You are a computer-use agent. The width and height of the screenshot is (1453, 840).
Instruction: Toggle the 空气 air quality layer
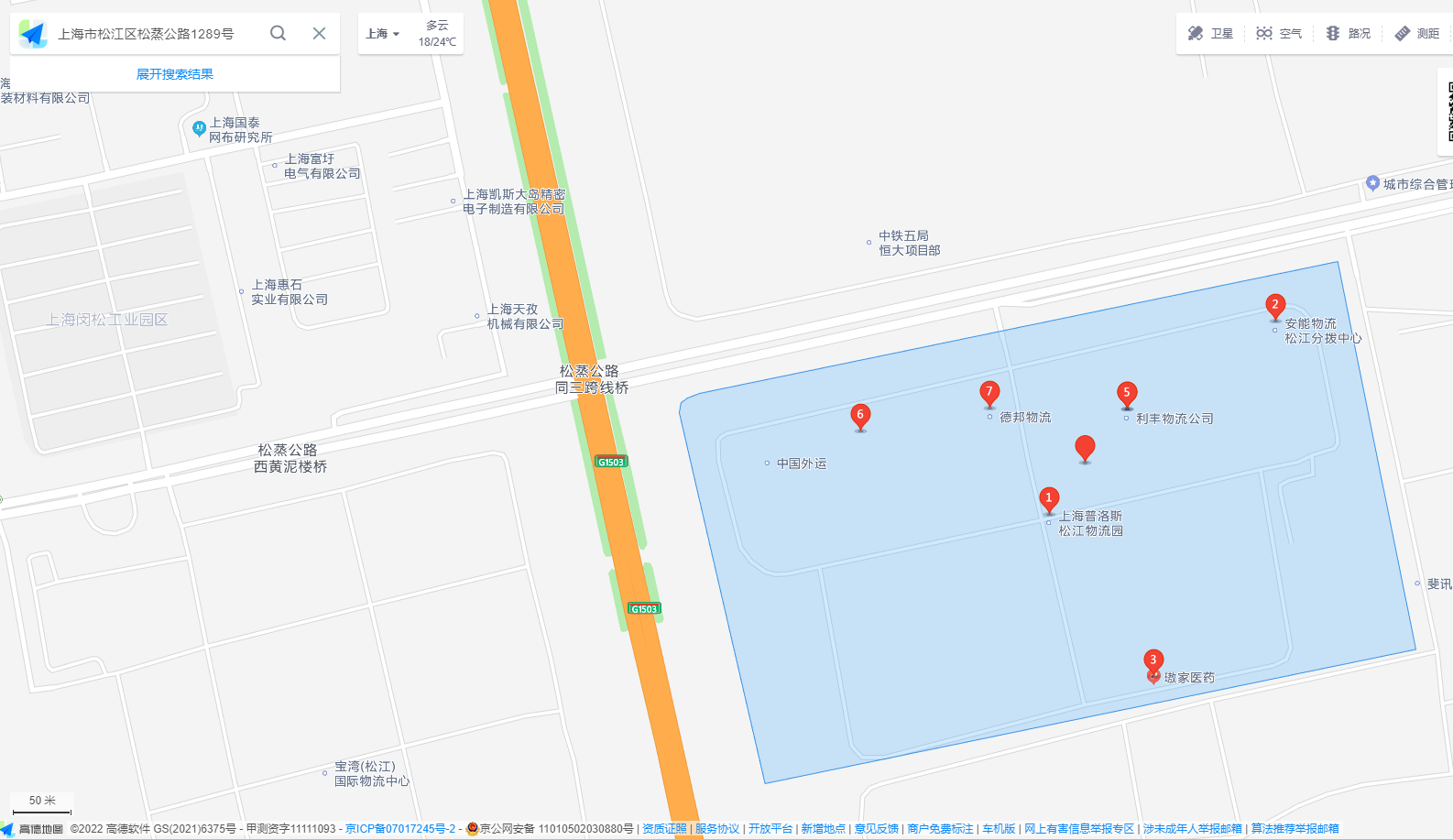point(1279,33)
